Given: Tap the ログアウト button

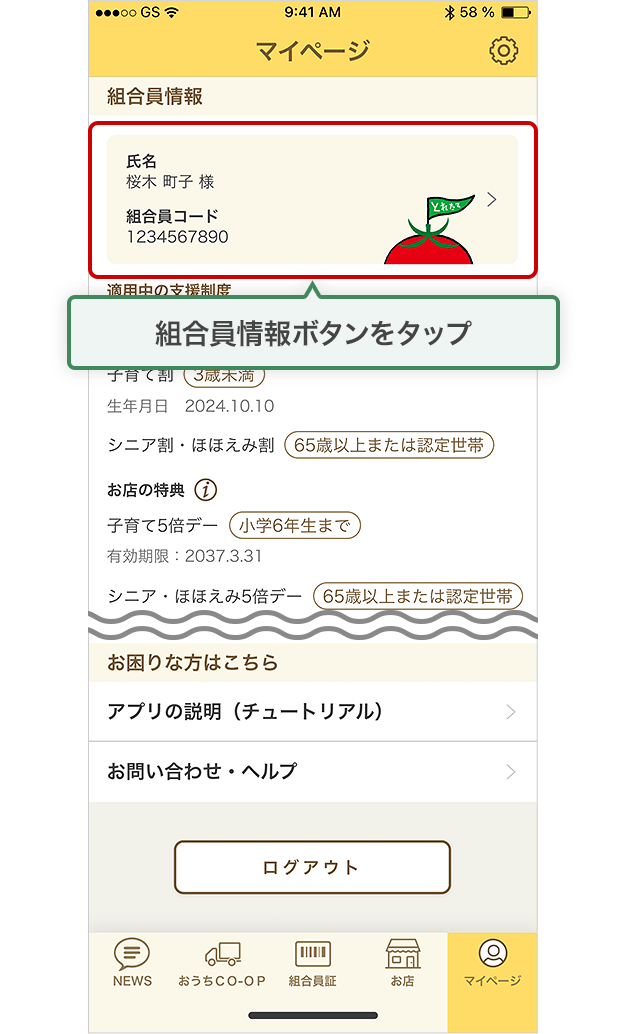Looking at the screenshot, I should pos(312,867).
